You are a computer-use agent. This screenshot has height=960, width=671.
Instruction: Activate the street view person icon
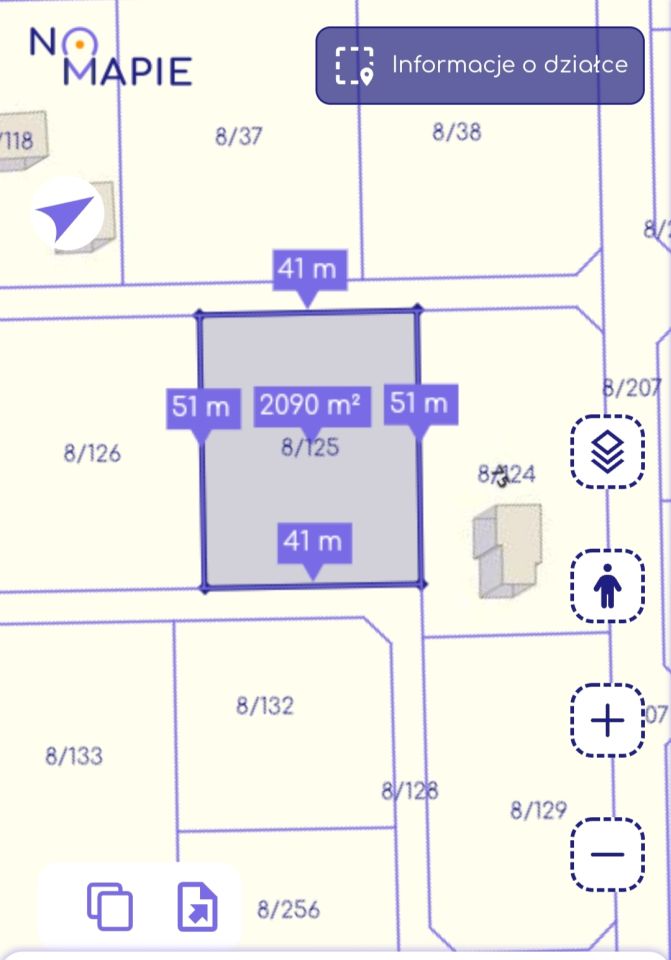tap(607, 585)
